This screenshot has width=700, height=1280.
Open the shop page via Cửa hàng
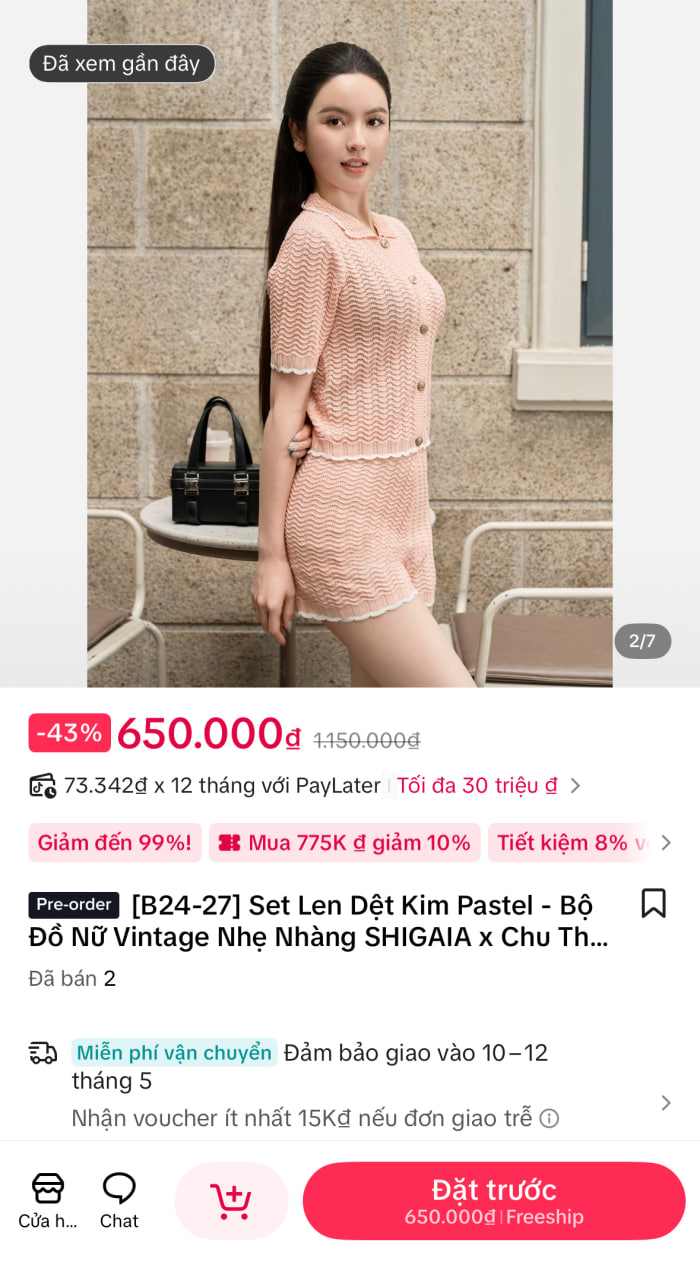point(47,1199)
